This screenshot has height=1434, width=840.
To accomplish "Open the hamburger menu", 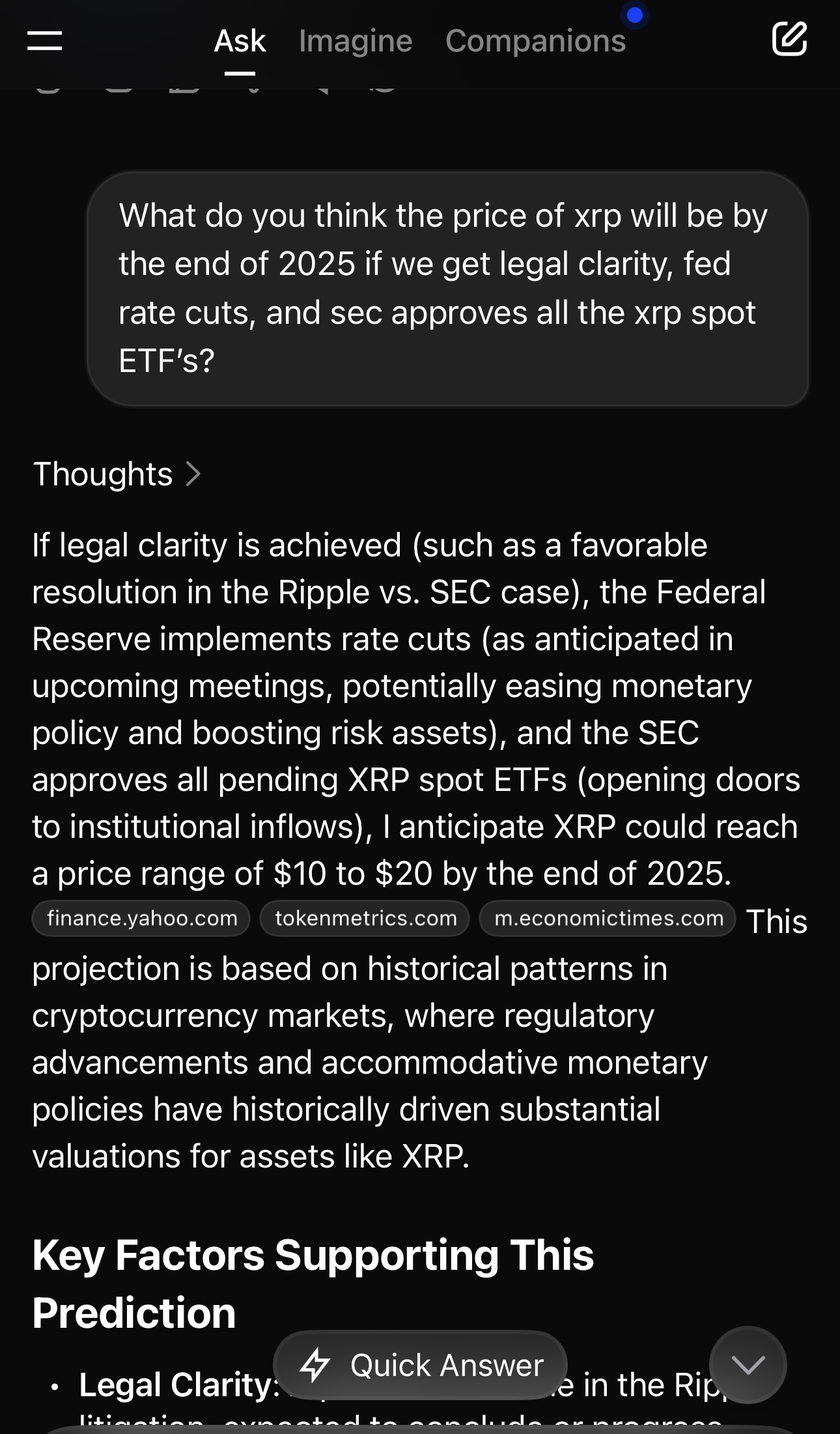I will (x=44, y=41).
